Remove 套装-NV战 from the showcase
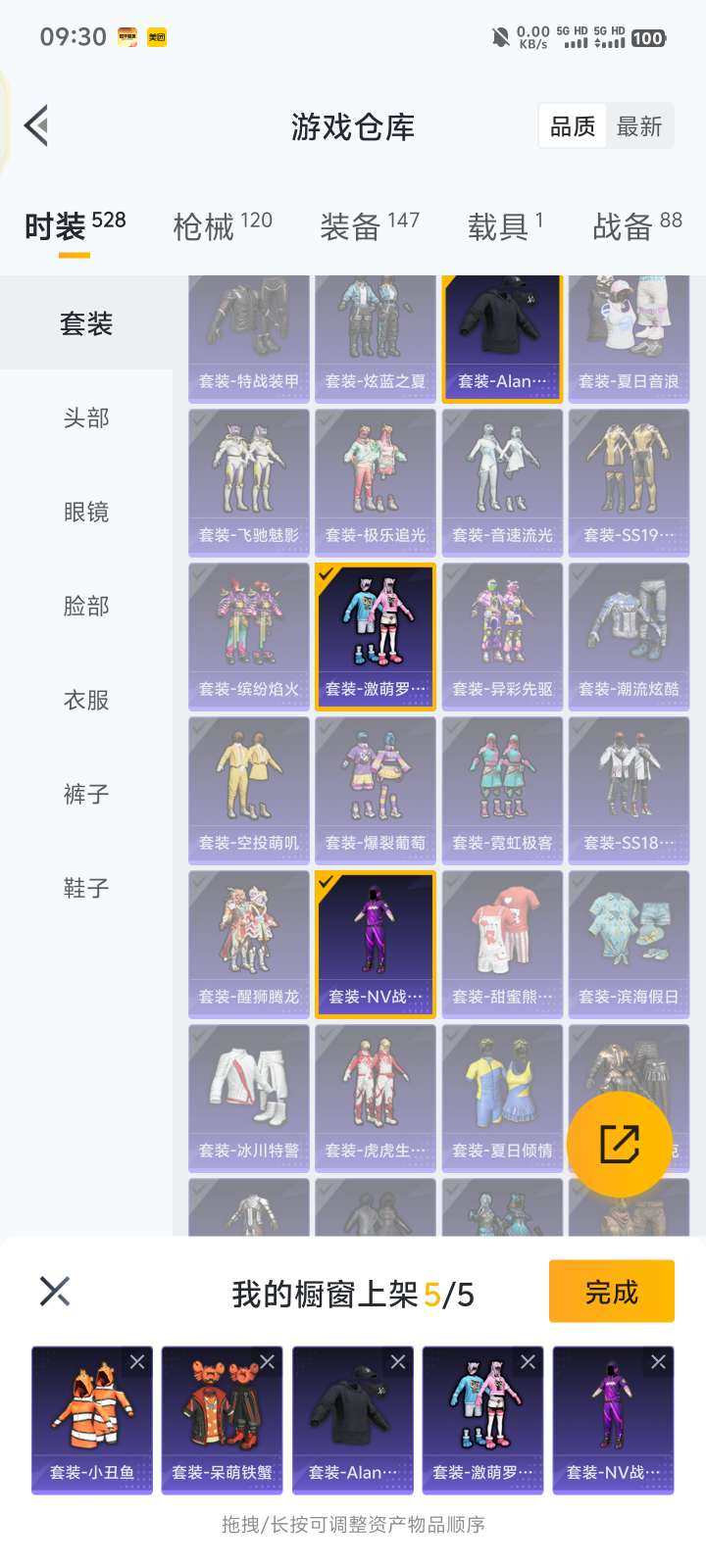 pos(659,1361)
